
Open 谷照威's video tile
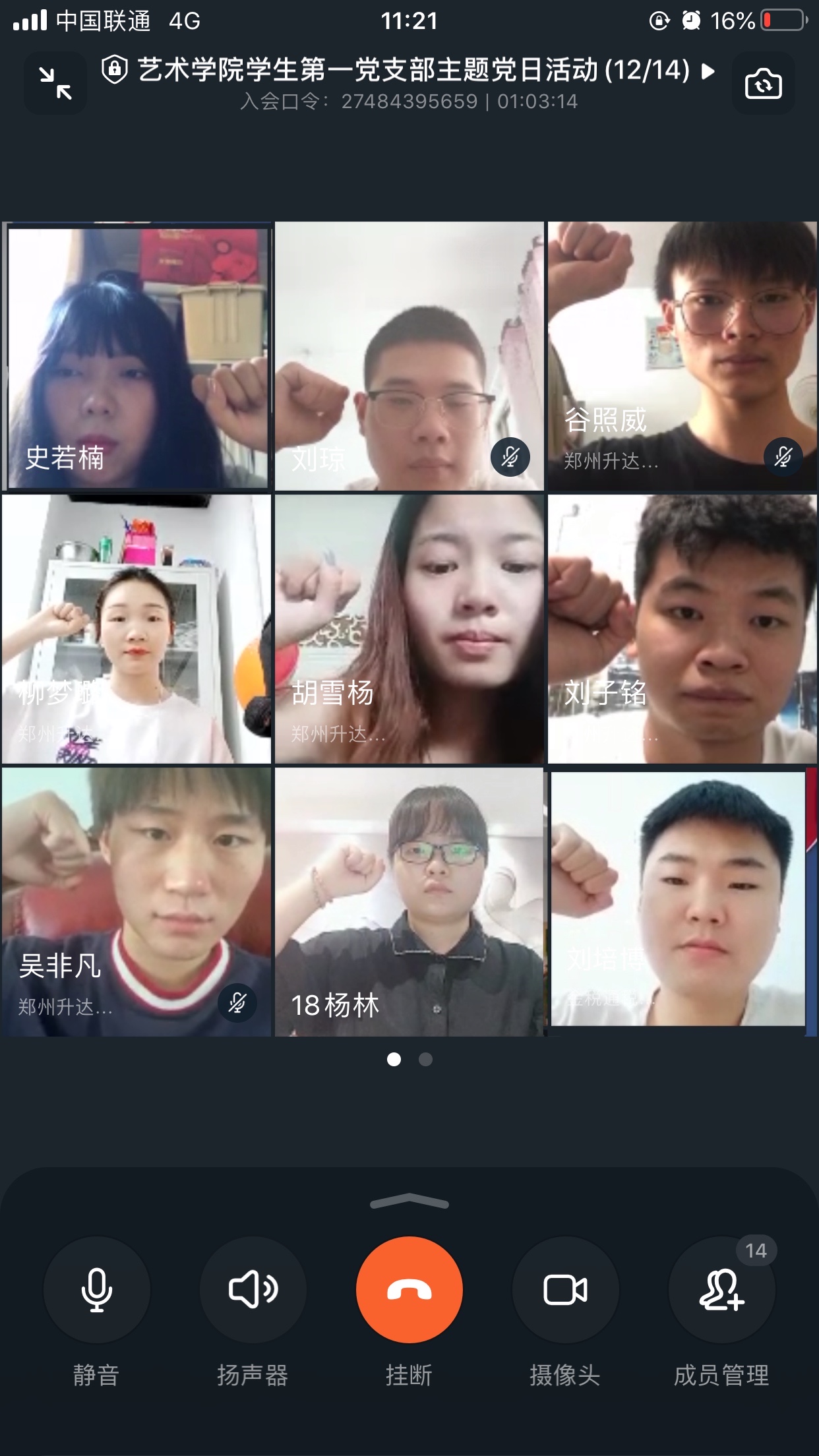pos(682,357)
